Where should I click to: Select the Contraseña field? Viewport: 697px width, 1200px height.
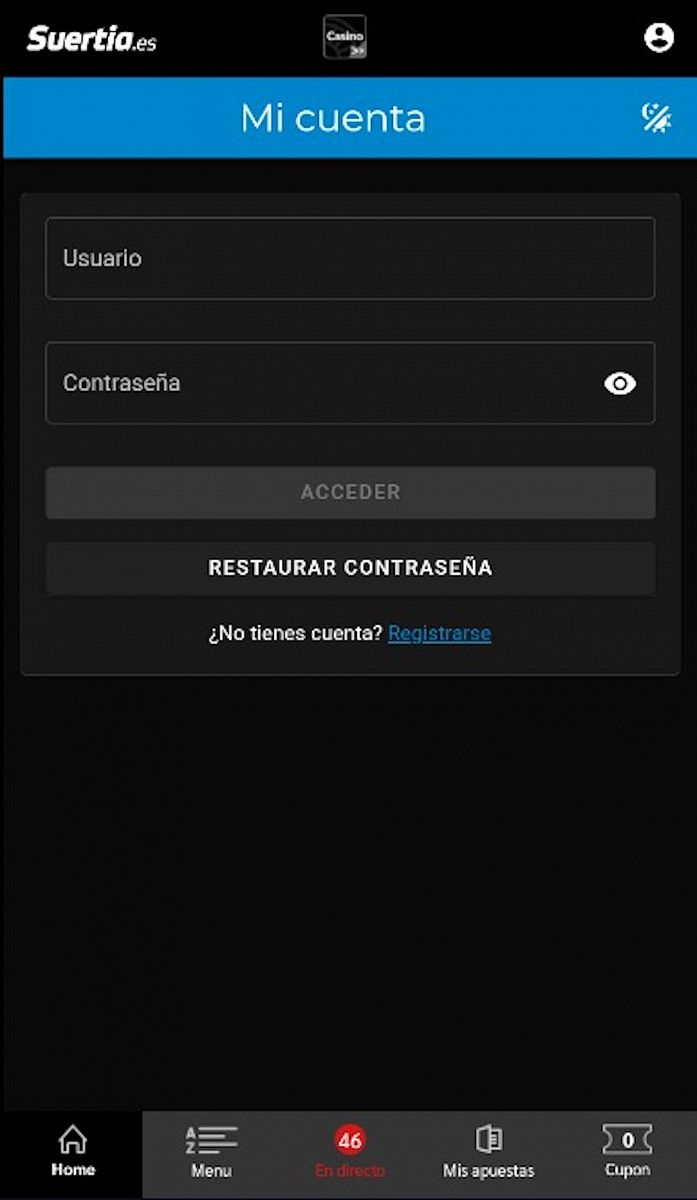click(x=320, y=383)
